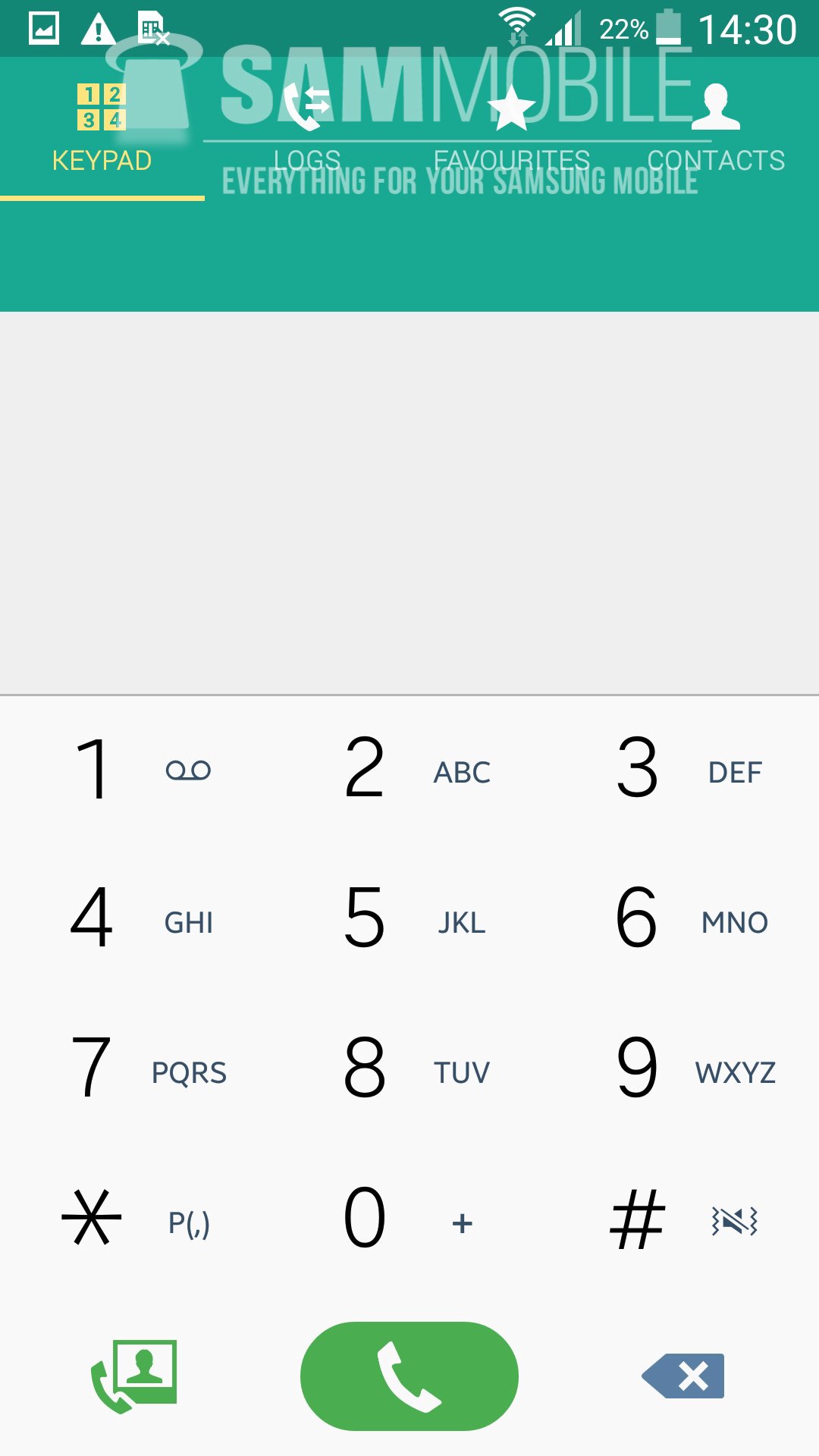Tap the 6 MNO key
Viewport: 819px width, 1456px height.
pyautogui.click(x=682, y=920)
